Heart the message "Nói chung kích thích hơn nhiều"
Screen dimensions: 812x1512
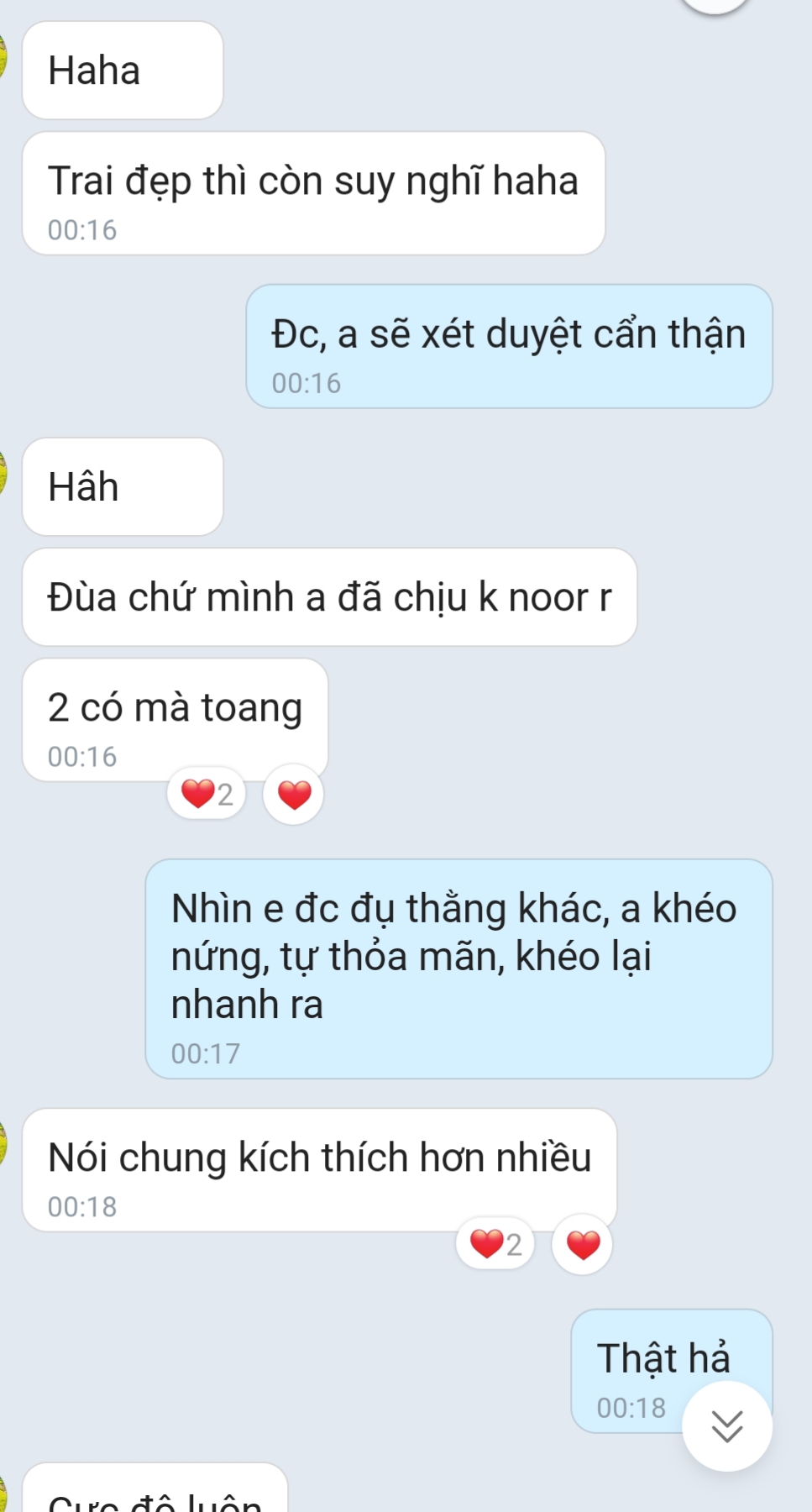coord(583,1244)
